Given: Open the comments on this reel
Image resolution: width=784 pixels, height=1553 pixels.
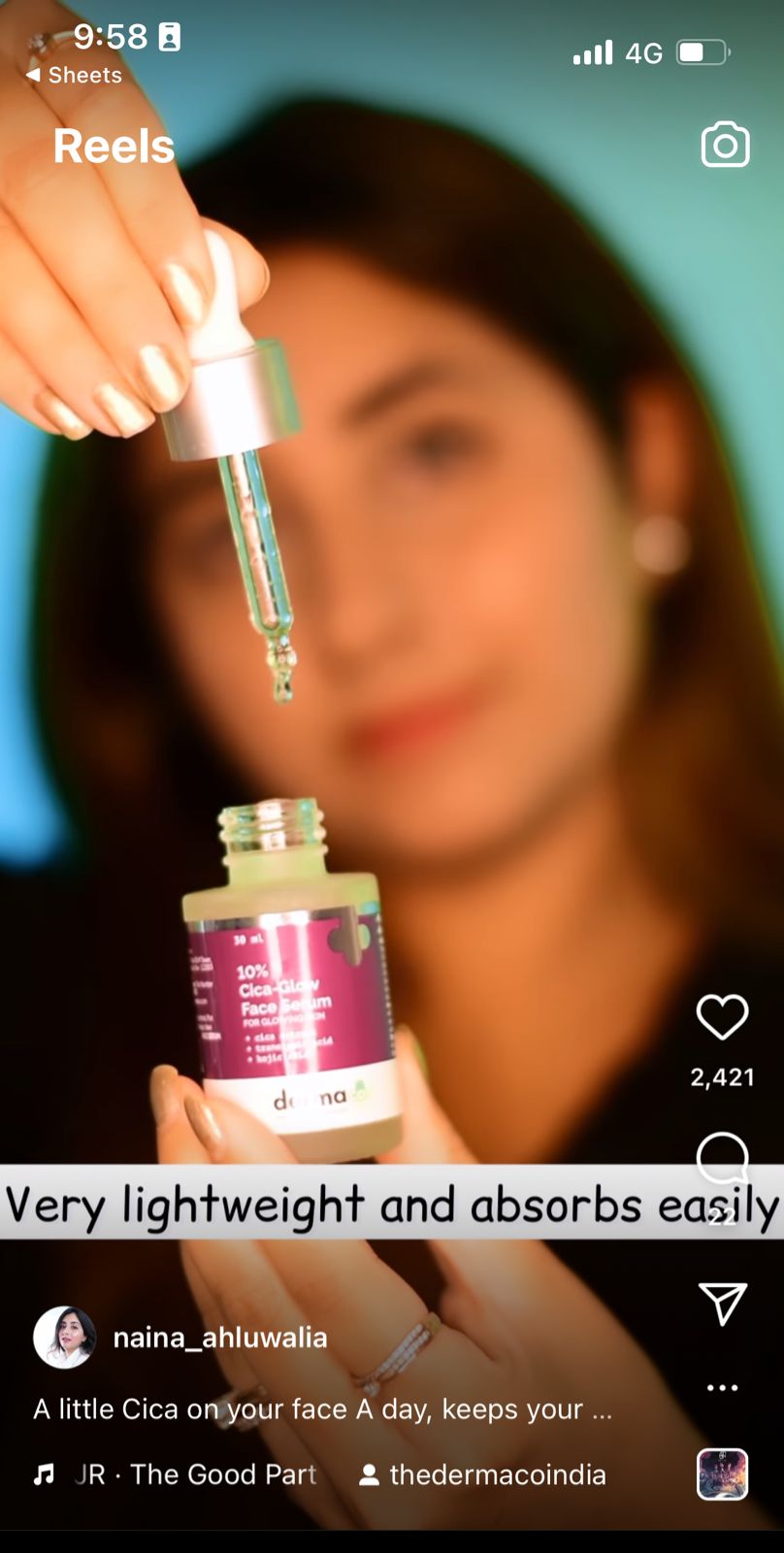Looking at the screenshot, I should pos(722,1157).
